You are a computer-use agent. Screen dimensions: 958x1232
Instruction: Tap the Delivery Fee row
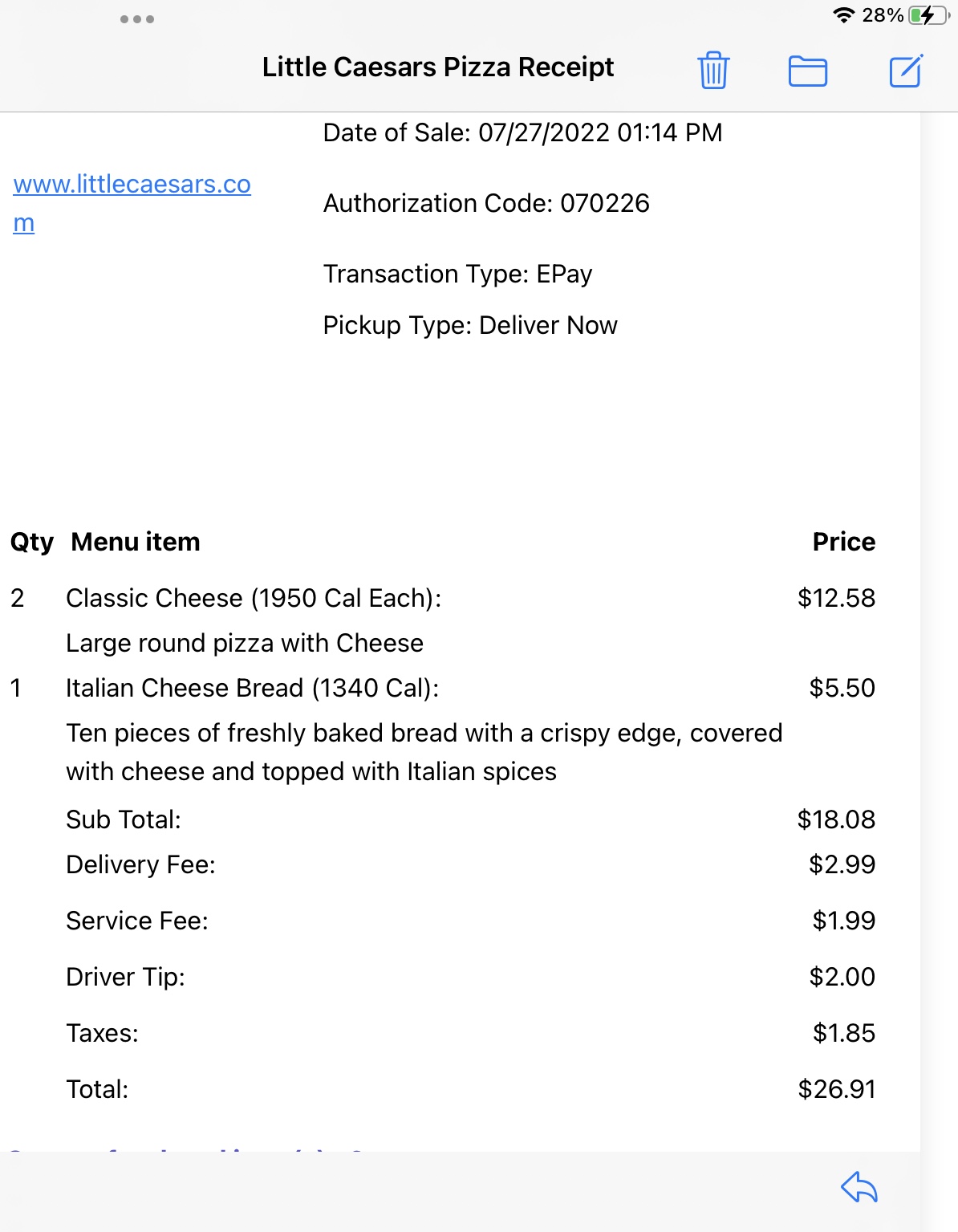click(140, 864)
